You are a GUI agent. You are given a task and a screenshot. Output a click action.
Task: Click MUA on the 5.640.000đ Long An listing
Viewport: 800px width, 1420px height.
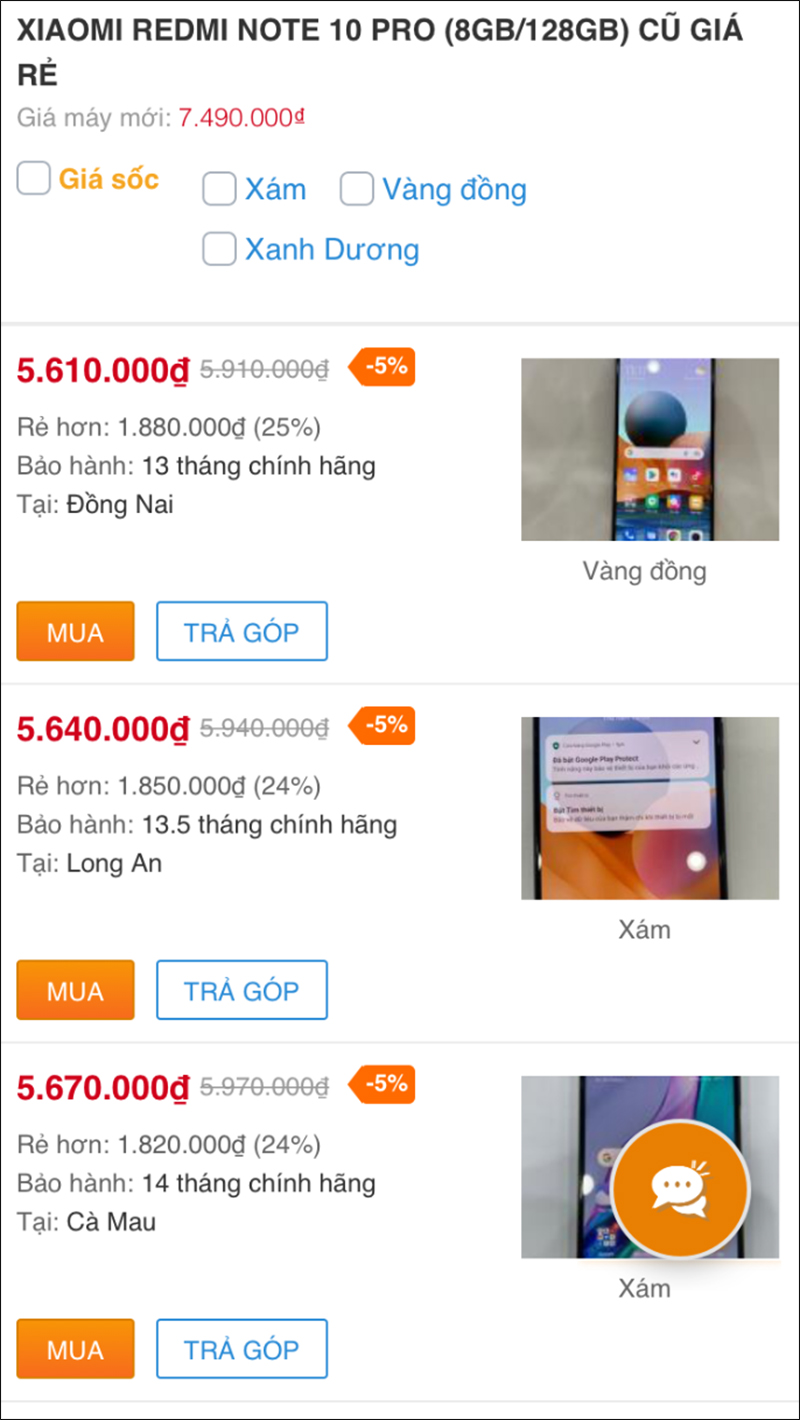75,990
